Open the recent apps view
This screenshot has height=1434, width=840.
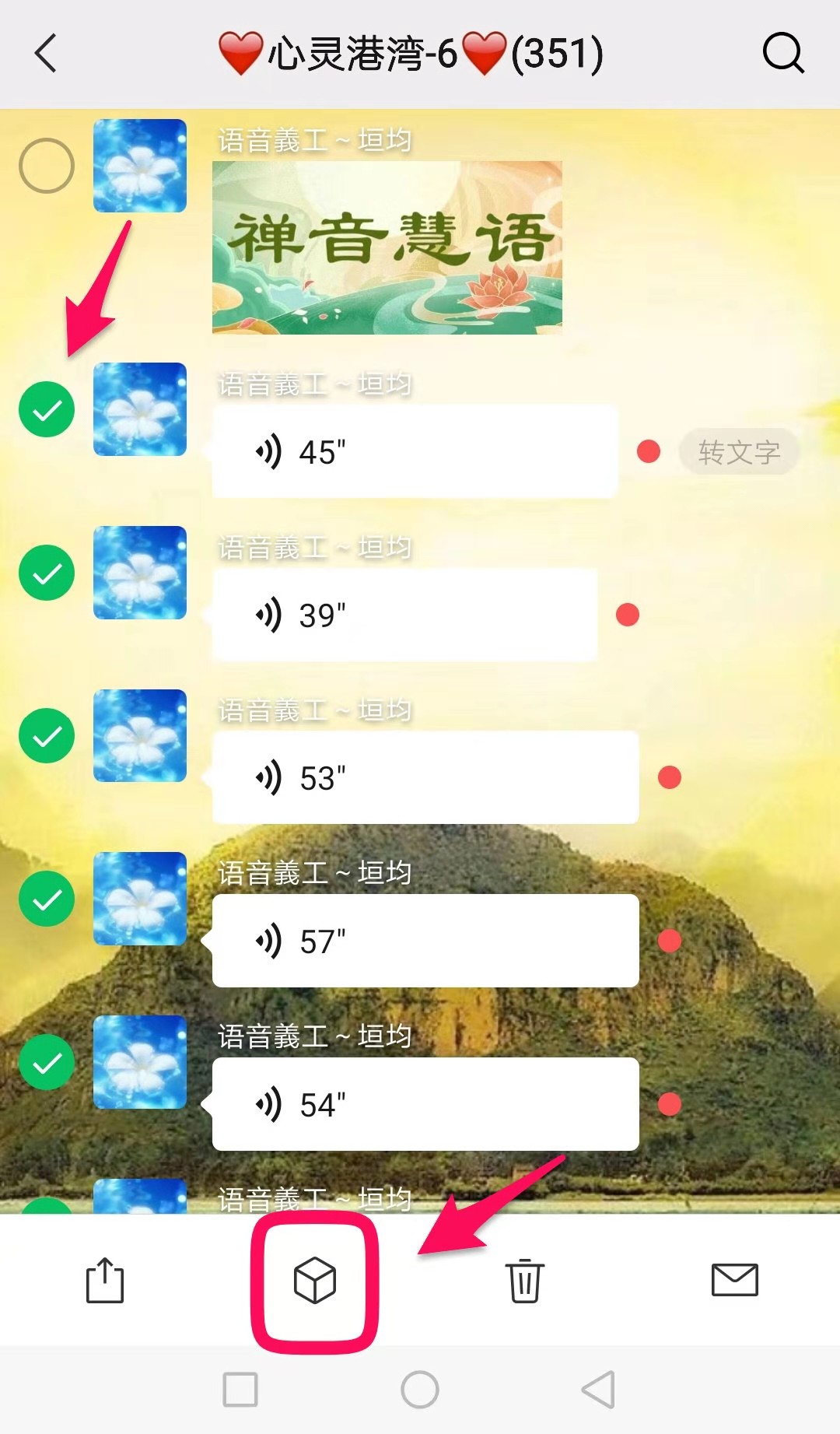240,1390
